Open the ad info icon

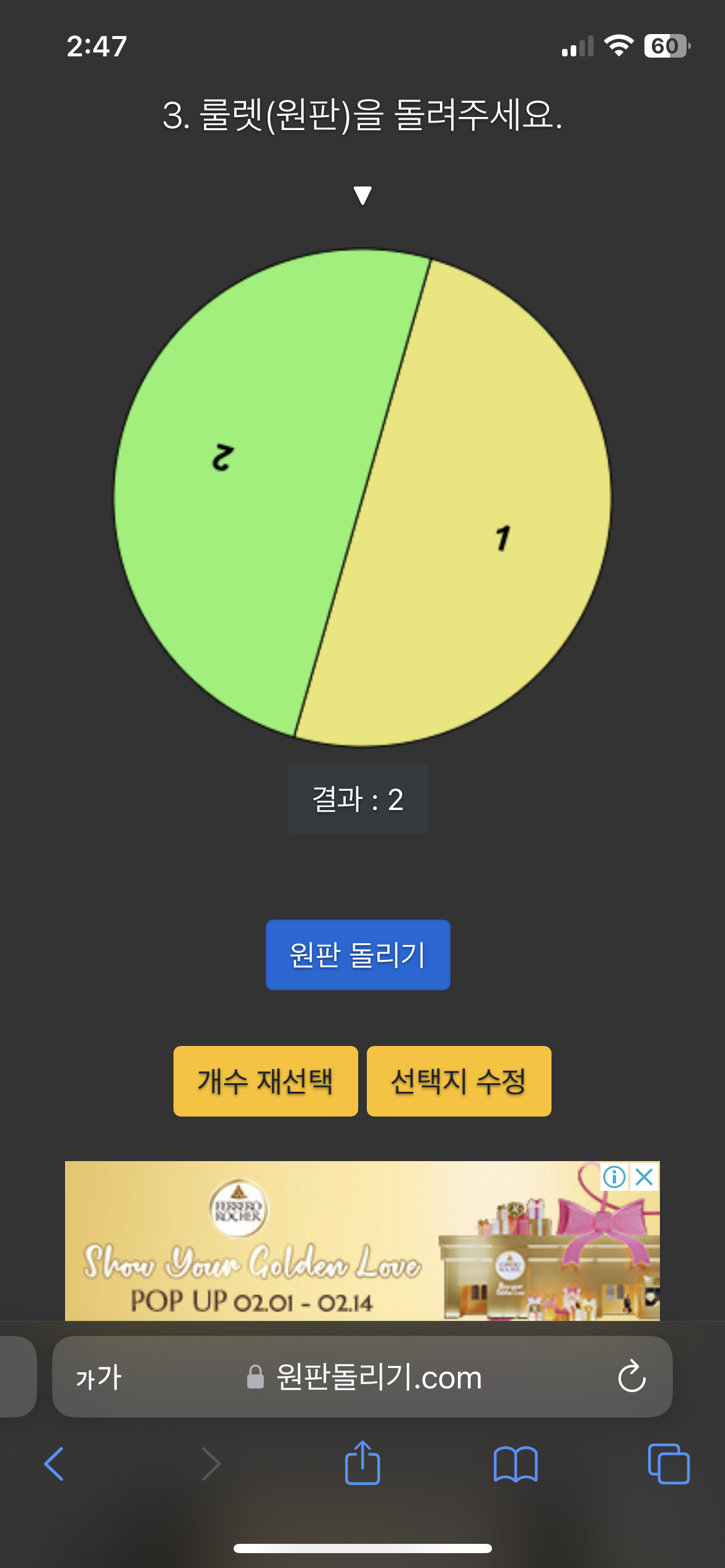(614, 1177)
